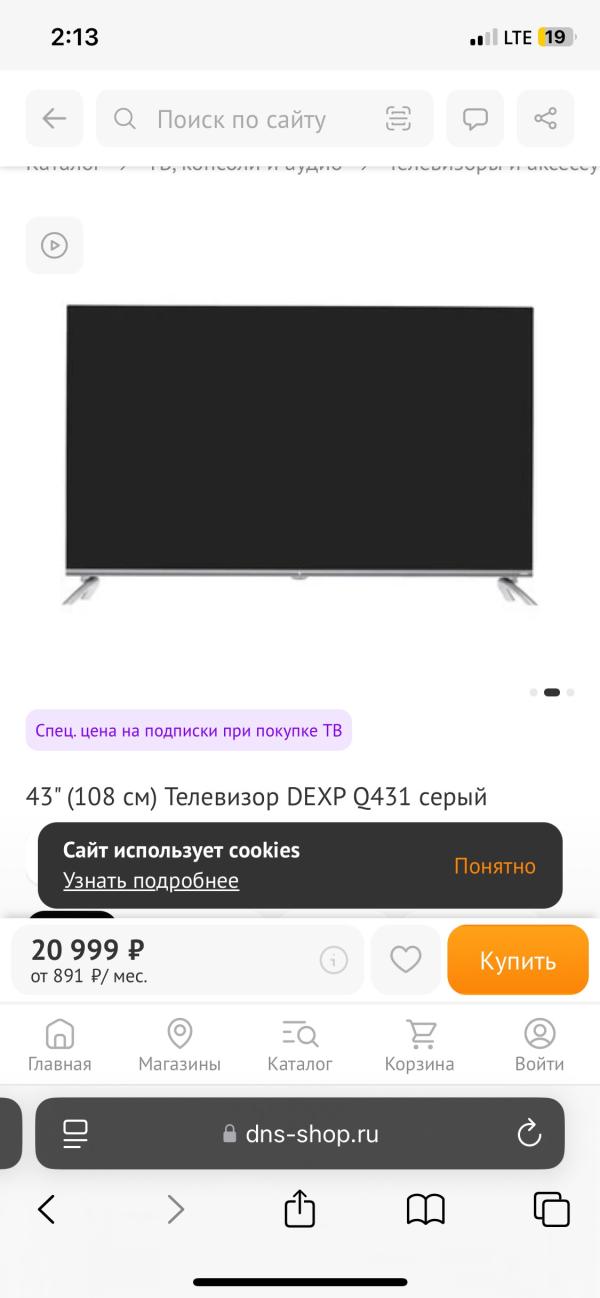Add the TV to favorites
Screen dimensions: 600x1298
pos(405,960)
